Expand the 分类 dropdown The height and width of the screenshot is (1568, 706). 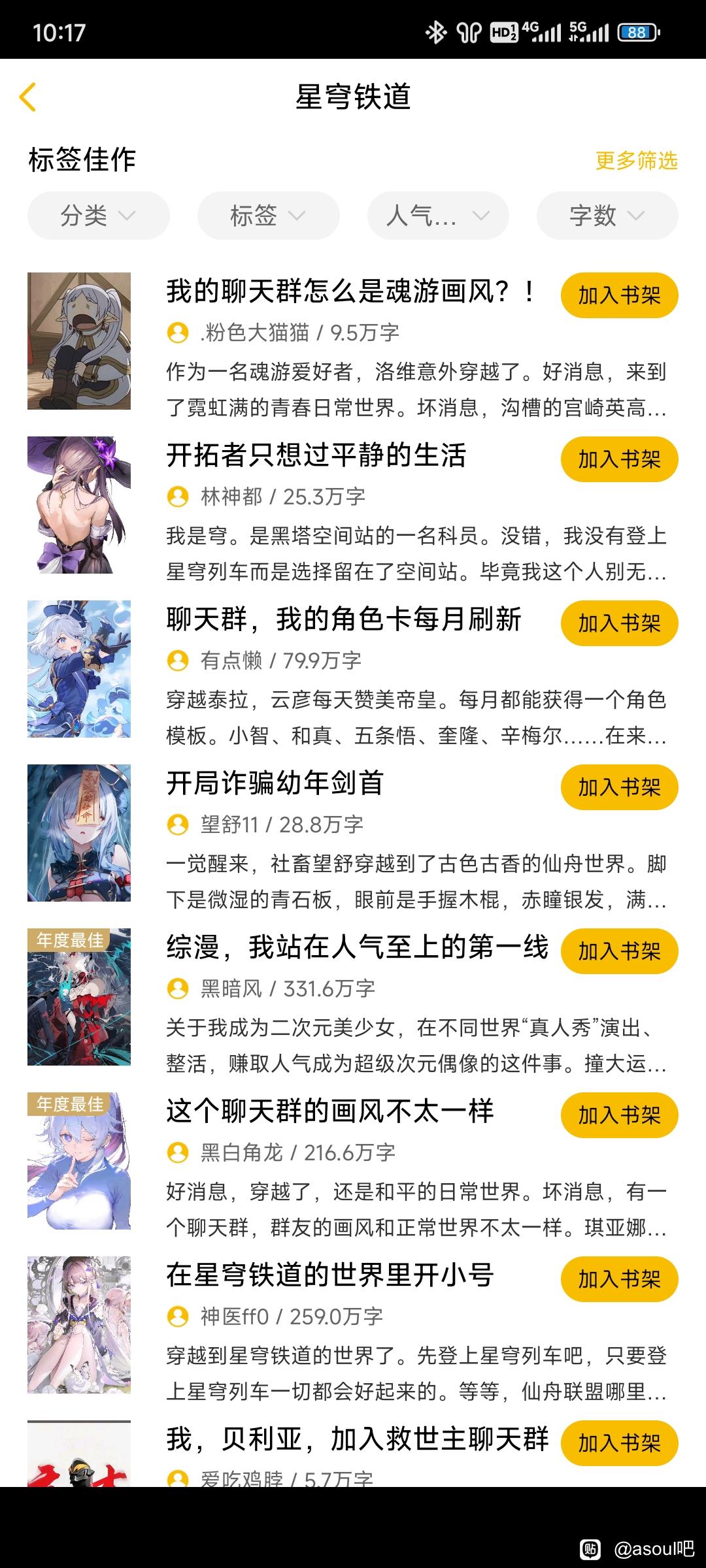point(98,216)
